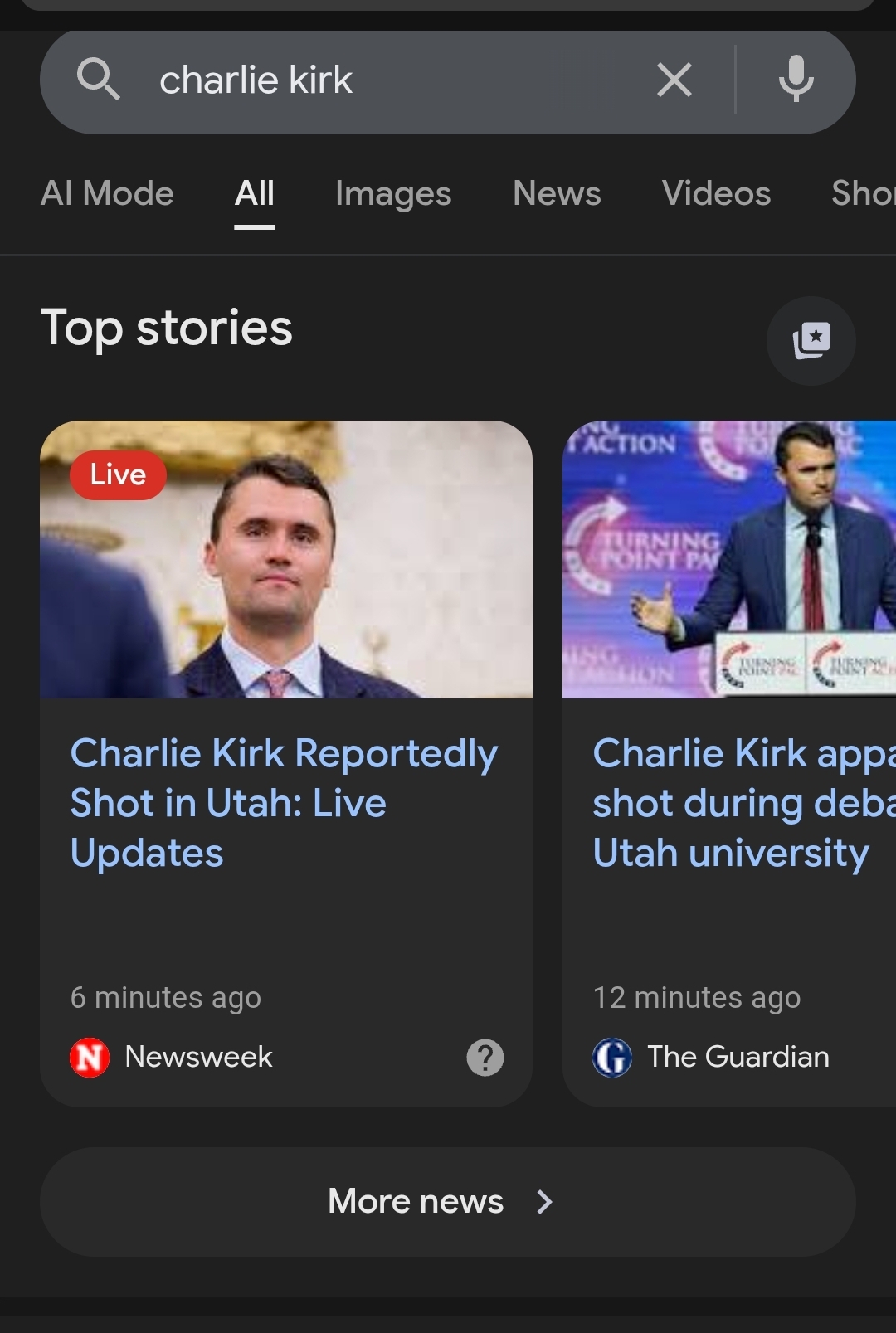
Task: Run the search with the magnifier icon
Action: [98, 80]
